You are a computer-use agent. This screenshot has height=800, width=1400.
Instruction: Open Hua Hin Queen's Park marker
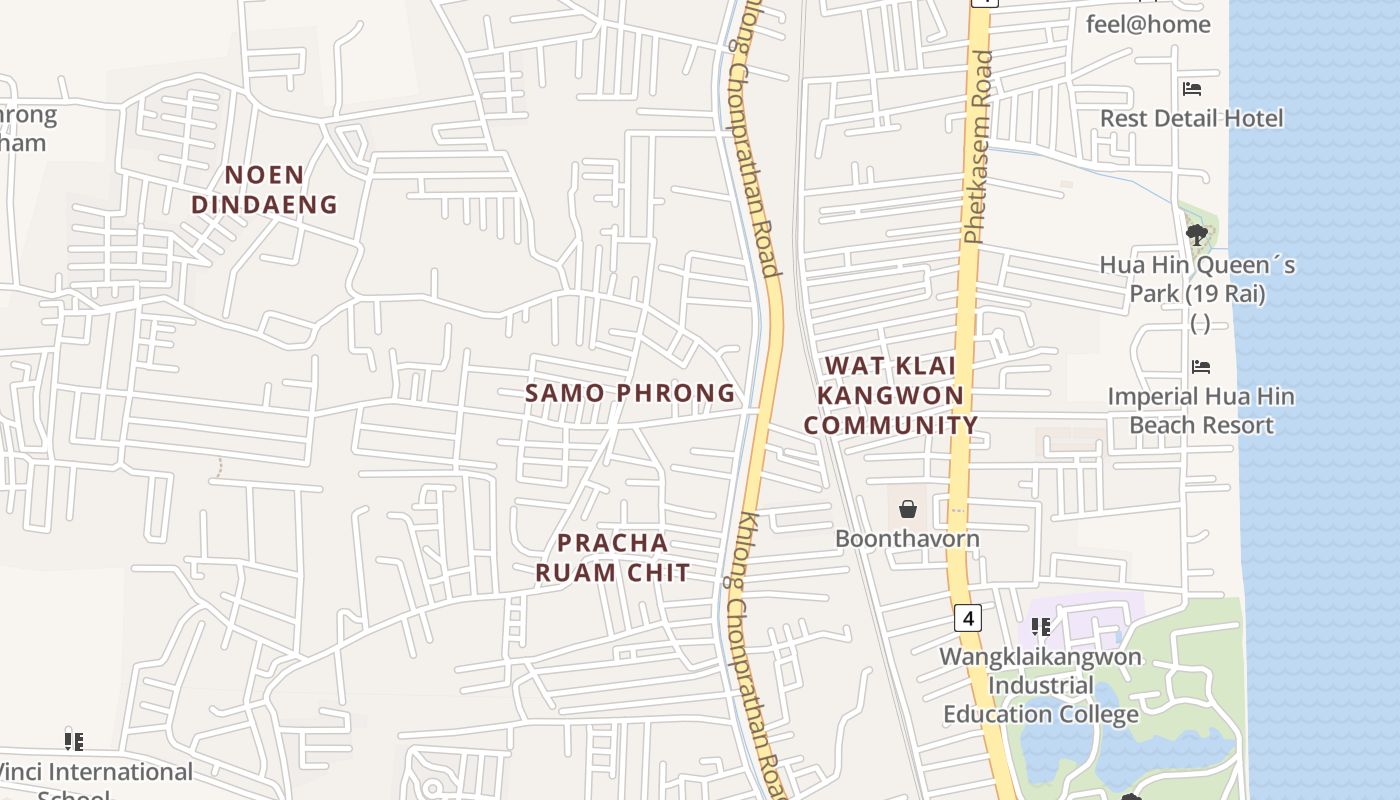[x=1196, y=236]
